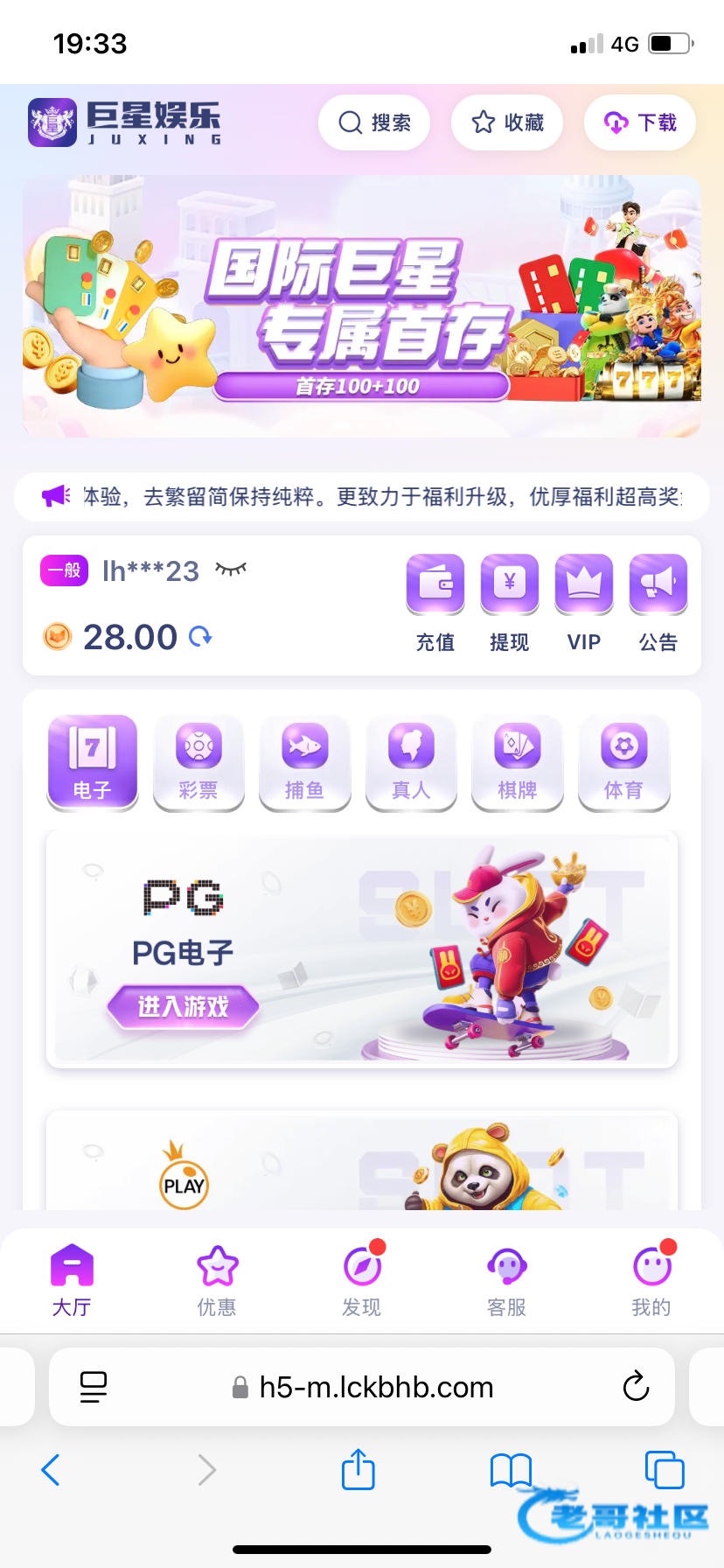The height and width of the screenshot is (1568, 724).
Task: Open the 国际巨星专属首存 promotion banner
Action: pos(362,306)
